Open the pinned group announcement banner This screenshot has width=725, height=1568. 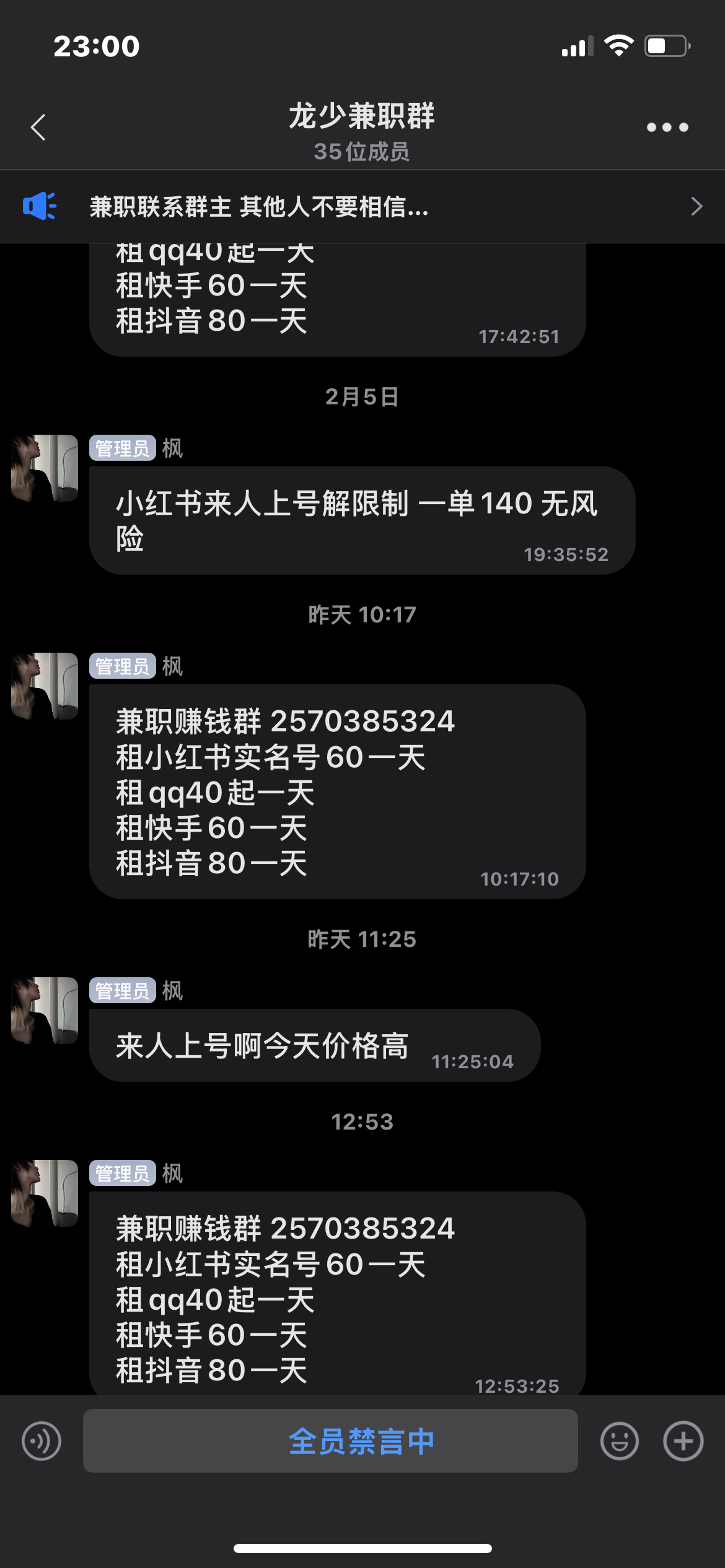click(x=362, y=206)
